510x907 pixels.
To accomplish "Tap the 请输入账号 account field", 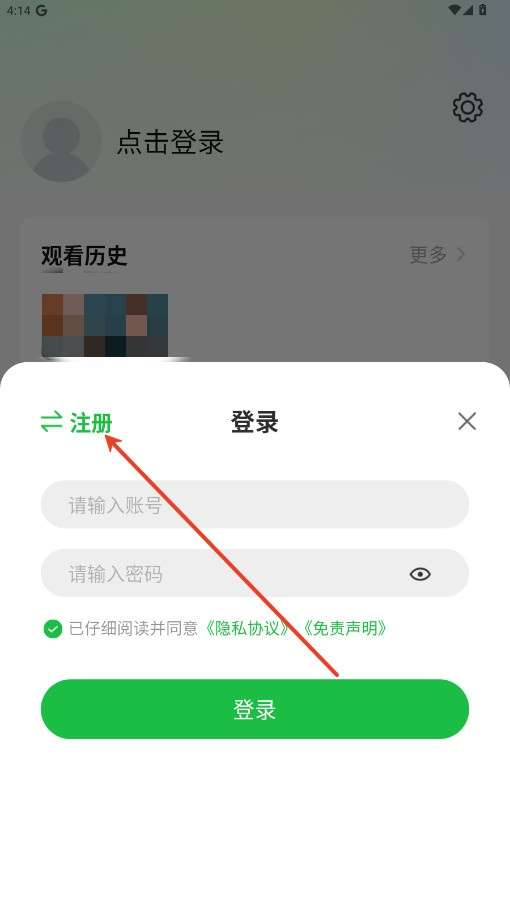I will 254,504.
